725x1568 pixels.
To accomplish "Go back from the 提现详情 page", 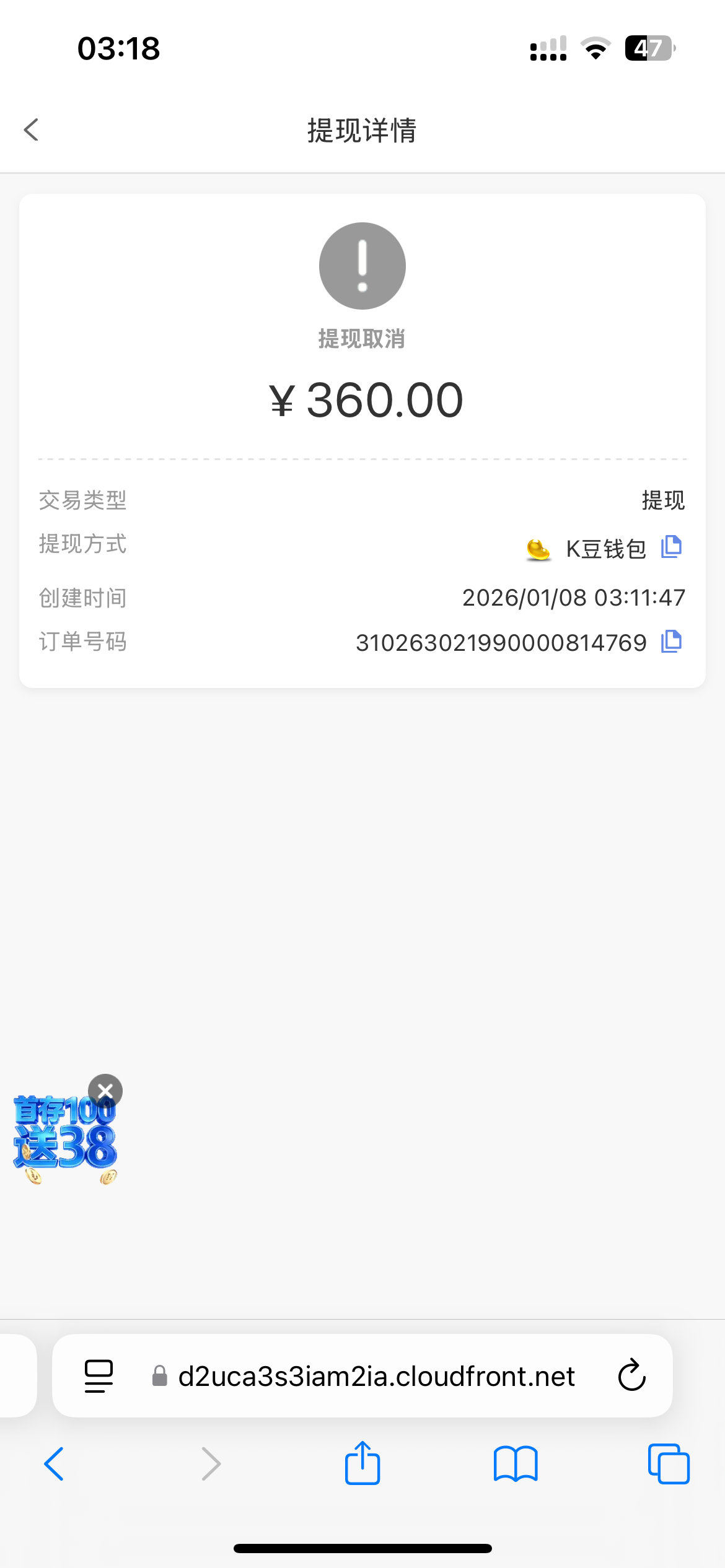I will [x=31, y=130].
